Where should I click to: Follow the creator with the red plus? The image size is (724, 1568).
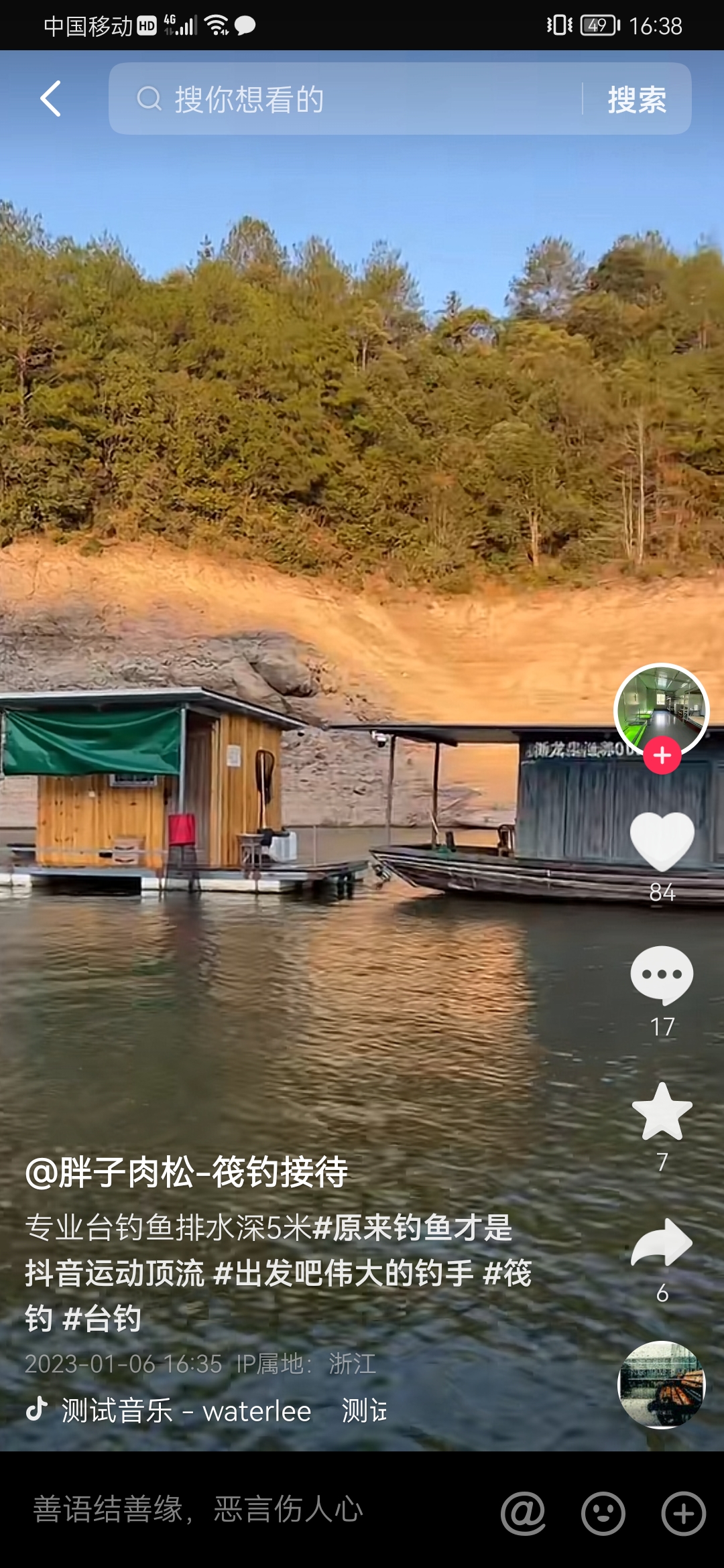(662, 756)
